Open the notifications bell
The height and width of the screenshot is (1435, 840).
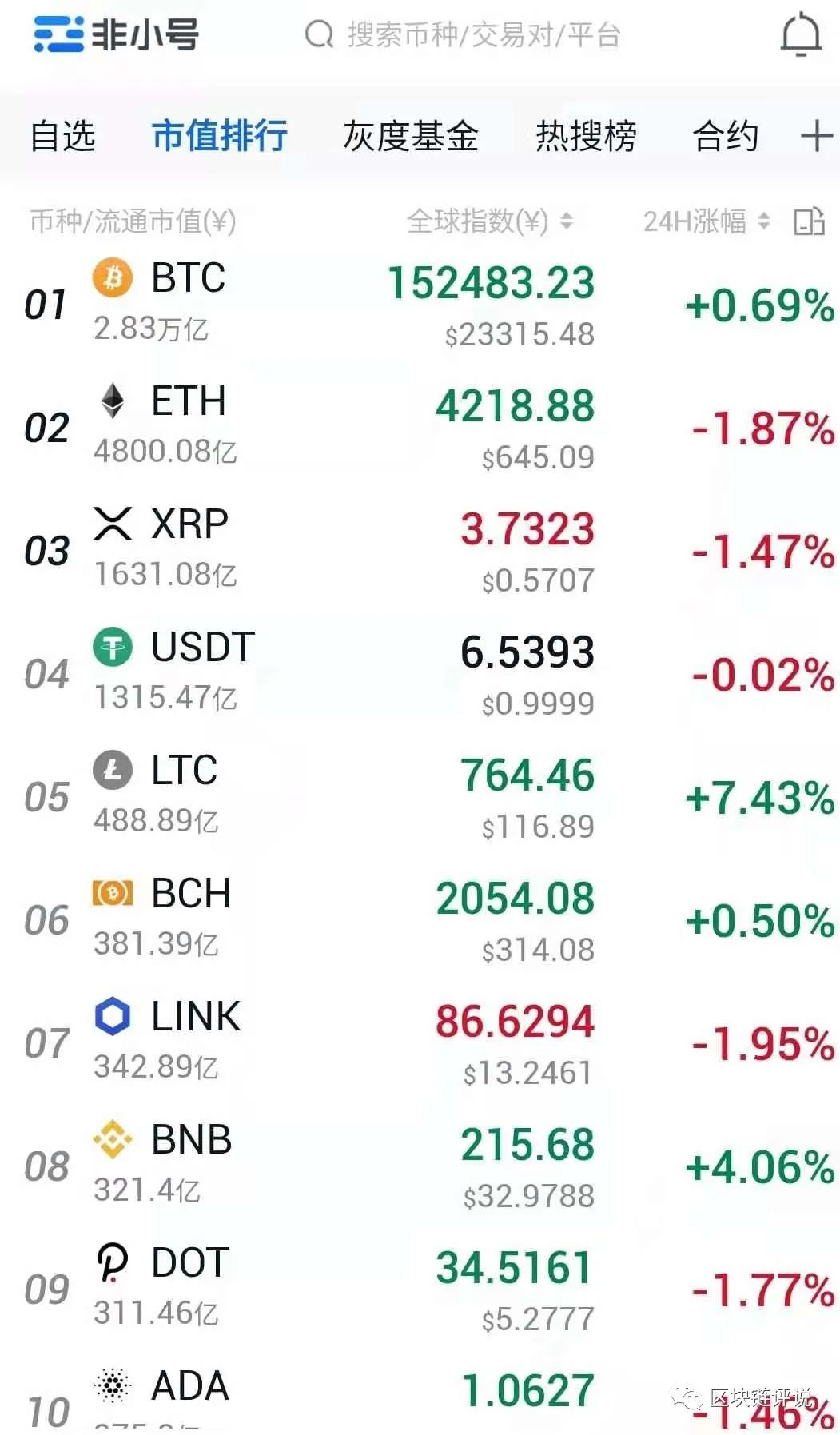click(800, 35)
